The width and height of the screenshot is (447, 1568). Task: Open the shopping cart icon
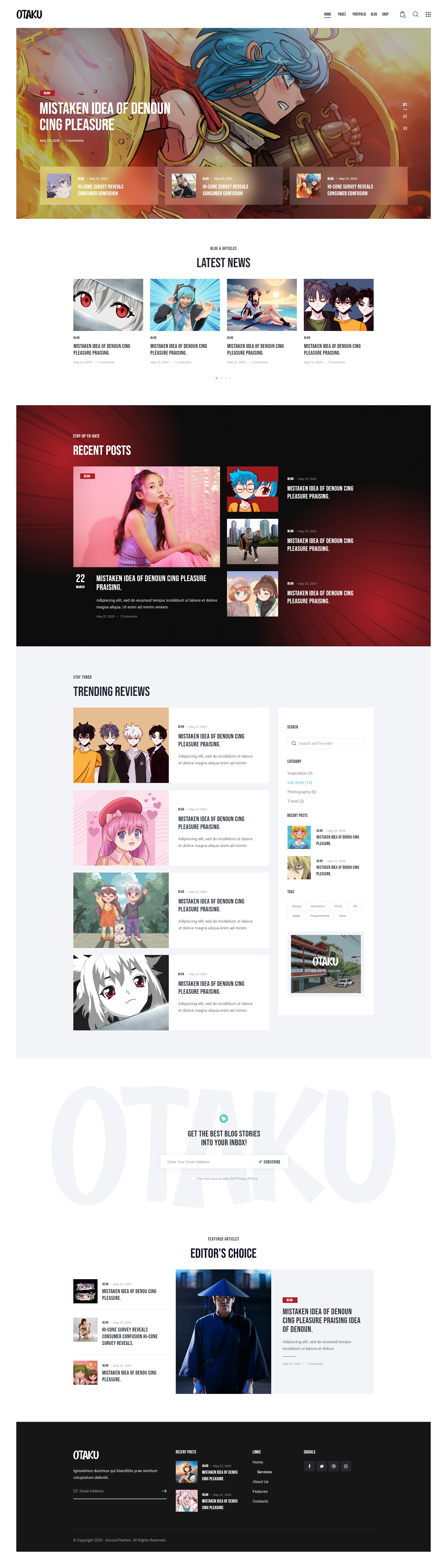402,14
